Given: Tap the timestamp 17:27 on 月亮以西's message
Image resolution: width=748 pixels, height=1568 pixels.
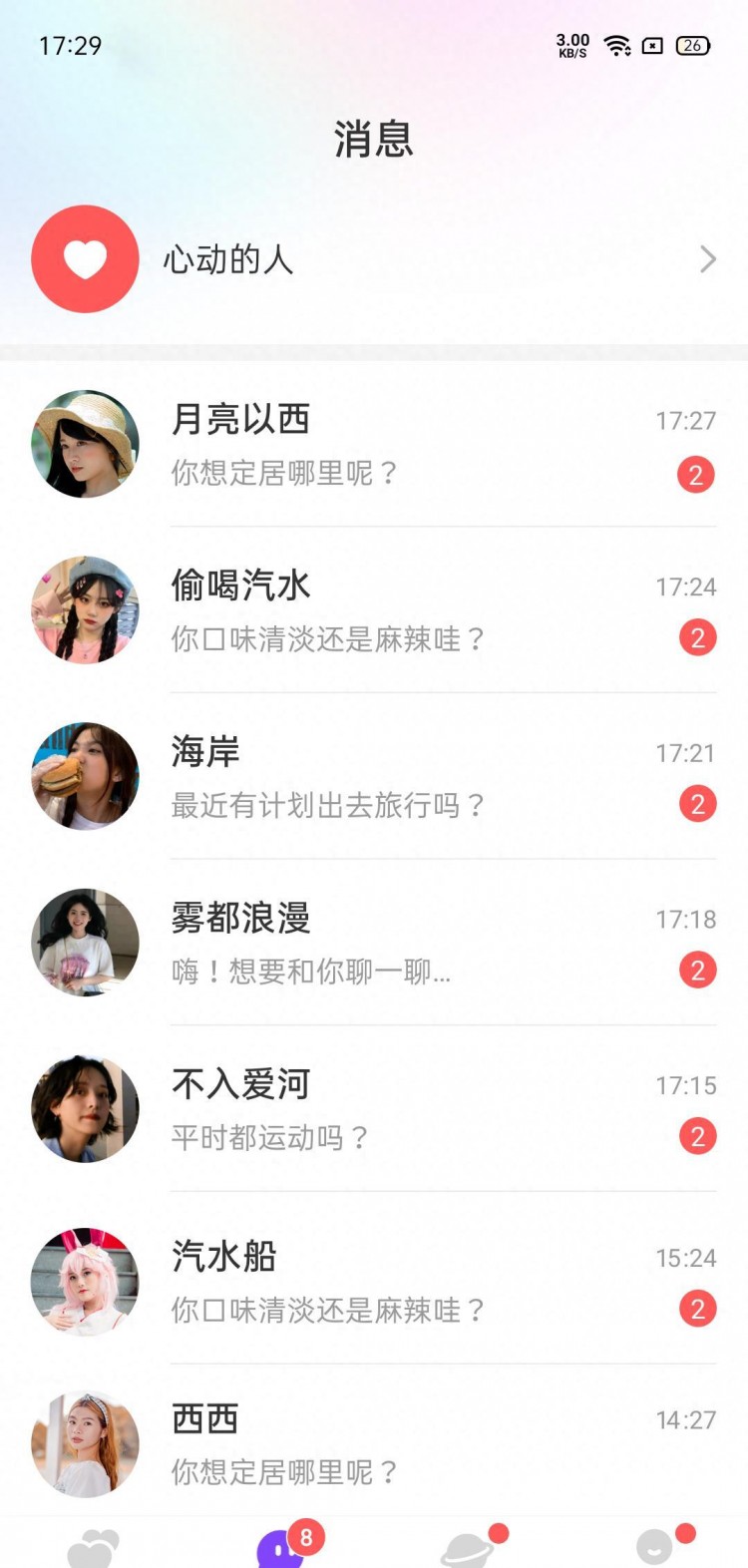Looking at the screenshot, I should 686,421.
